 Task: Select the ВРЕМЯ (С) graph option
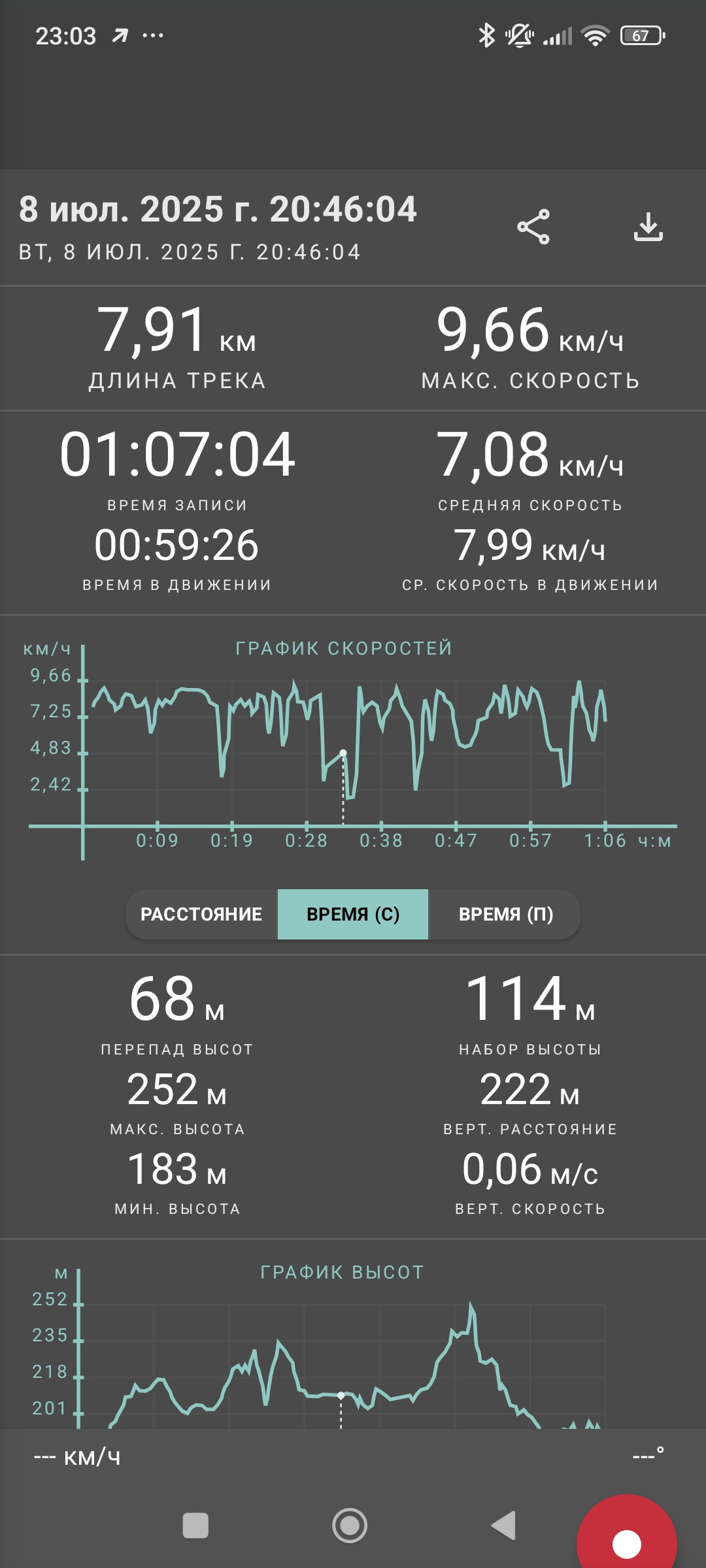[x=353, y=914]
